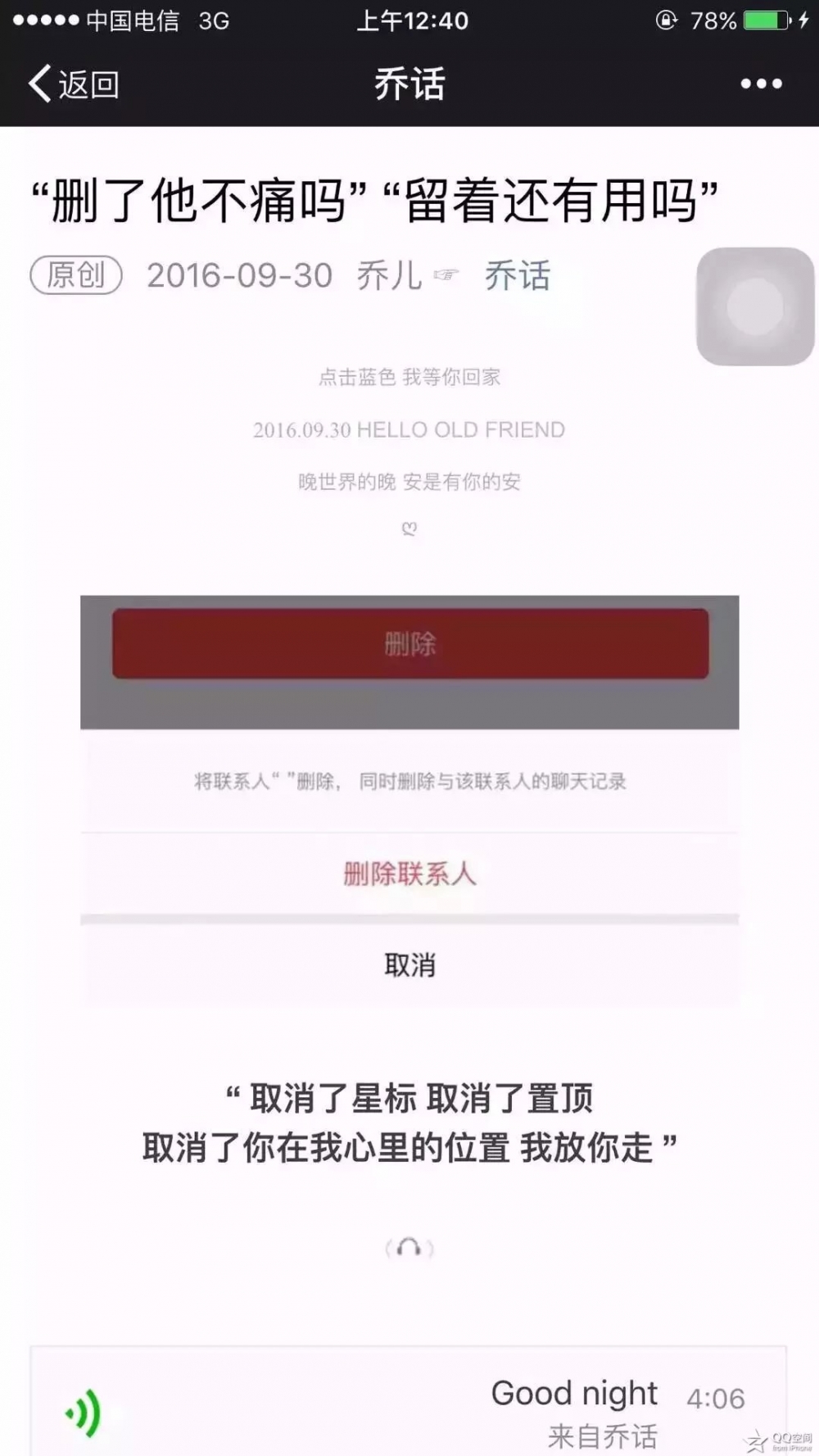Open the three-dot overflow menu
The width and height of the screenshot is (819, 1456).
pyautogui.click(x=761, y=84)
